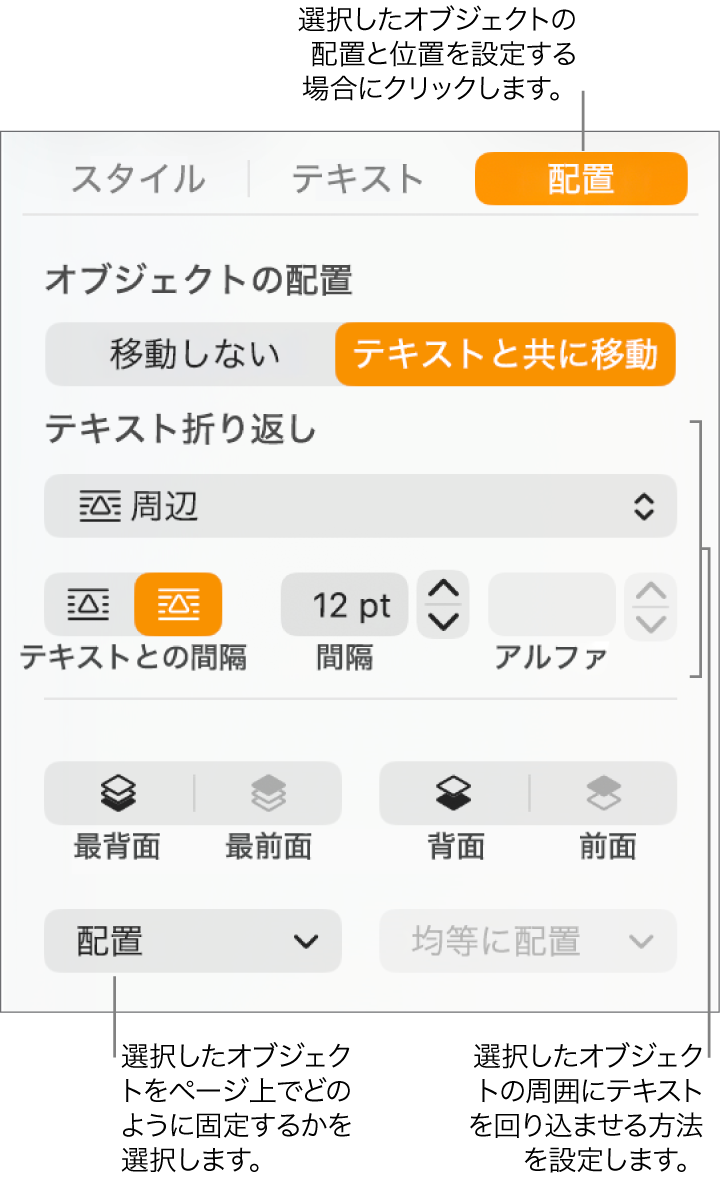Select the 最背面 (send to back) icon
The image size is (721, 1184).
115,793
